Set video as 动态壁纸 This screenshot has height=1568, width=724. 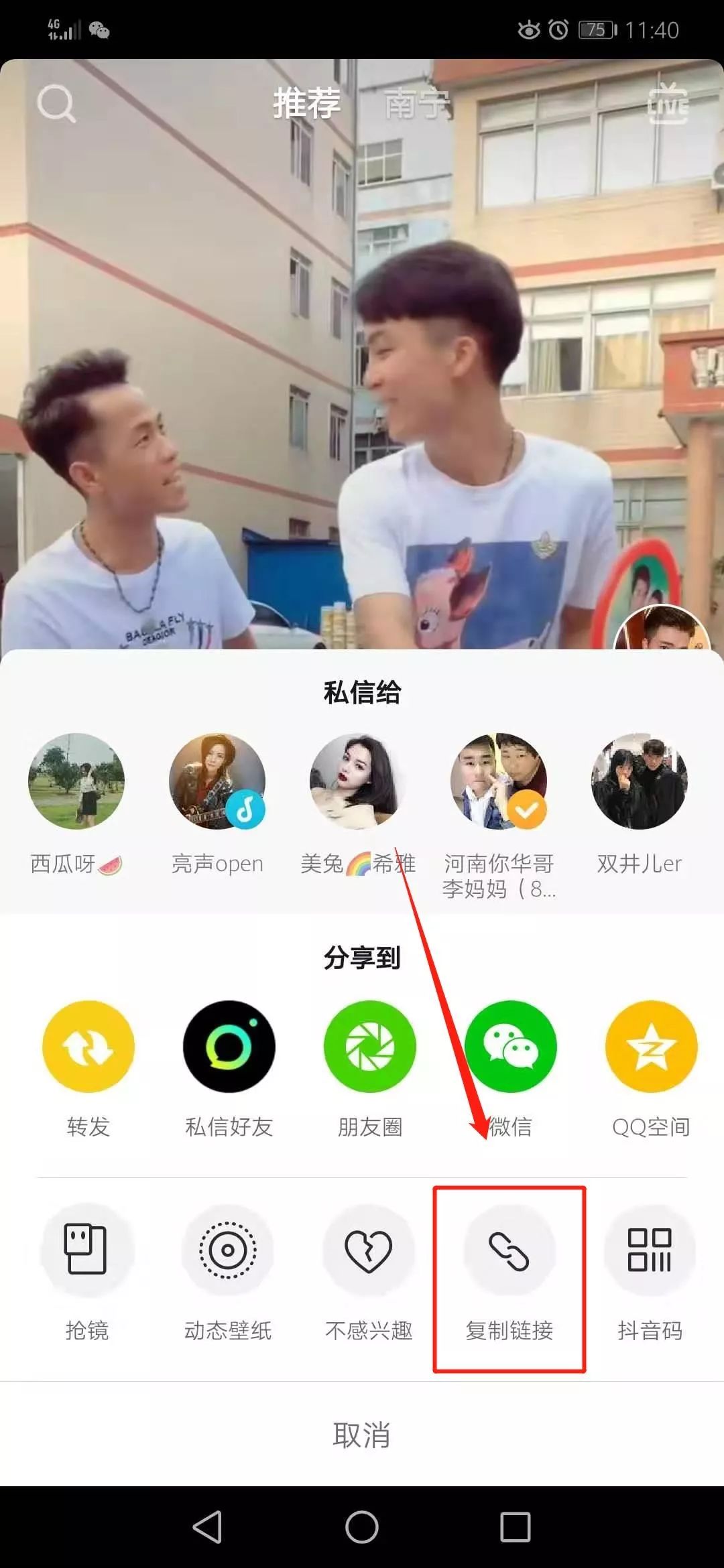coord(228,1250)
